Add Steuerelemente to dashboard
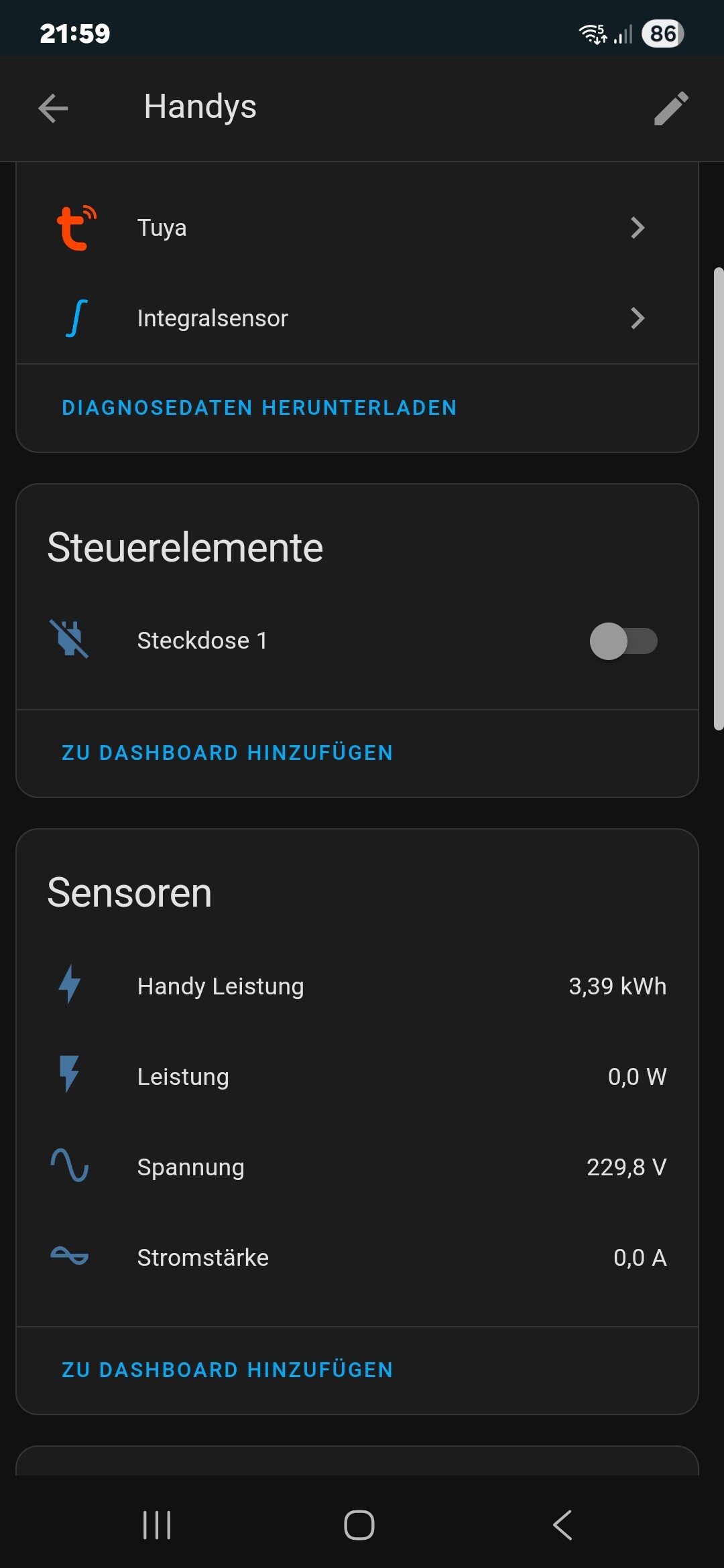 pyautogui.click(x=227, y=753)
